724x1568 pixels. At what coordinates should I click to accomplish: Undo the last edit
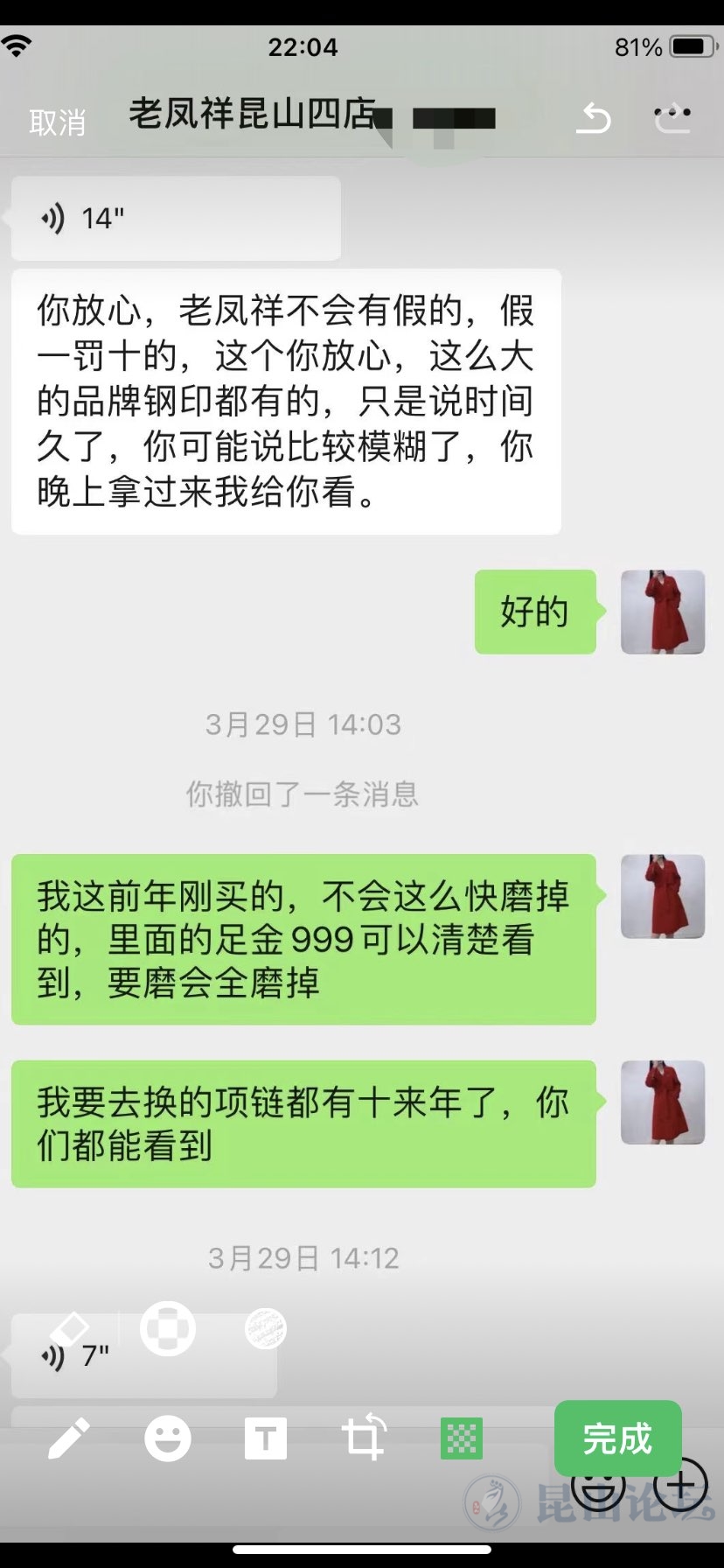(x=594, y=118)
